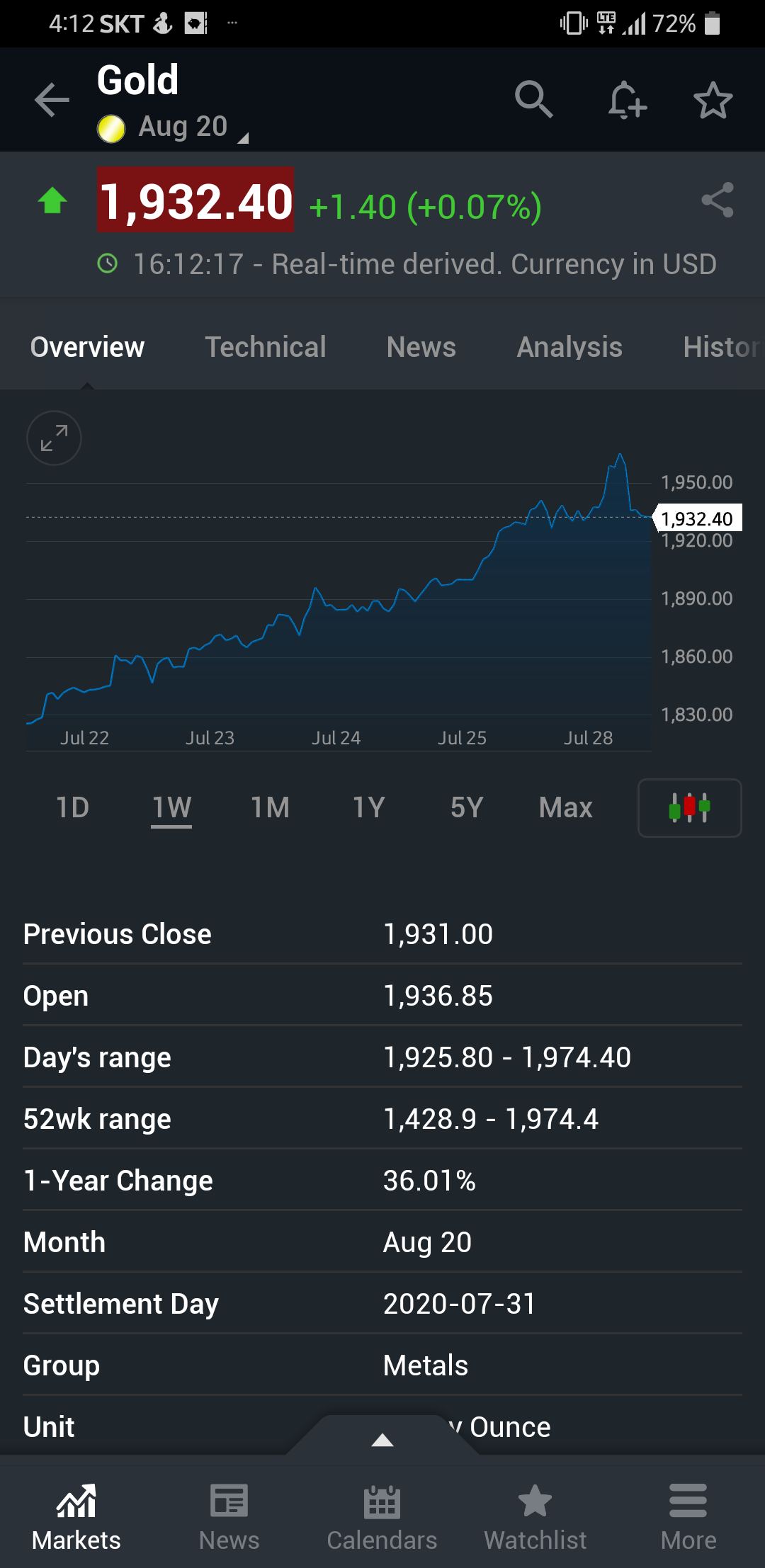Viewport: 765px width, 1568px height.
Task: Select the 5Y chart timeframe
Action: point(467,807)
